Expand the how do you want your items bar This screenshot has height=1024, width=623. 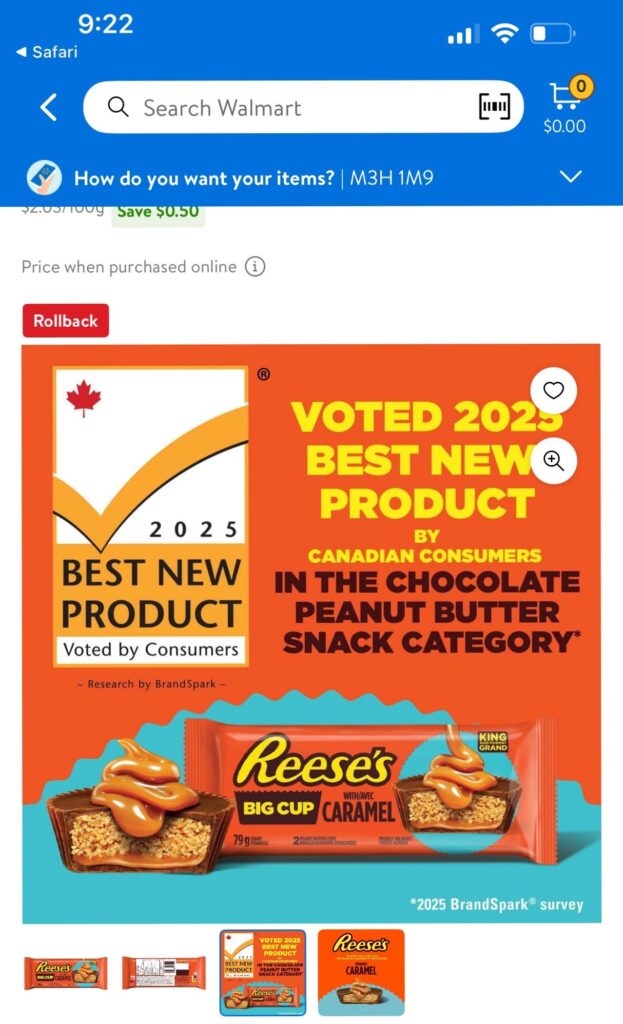[x=311, y=178]
